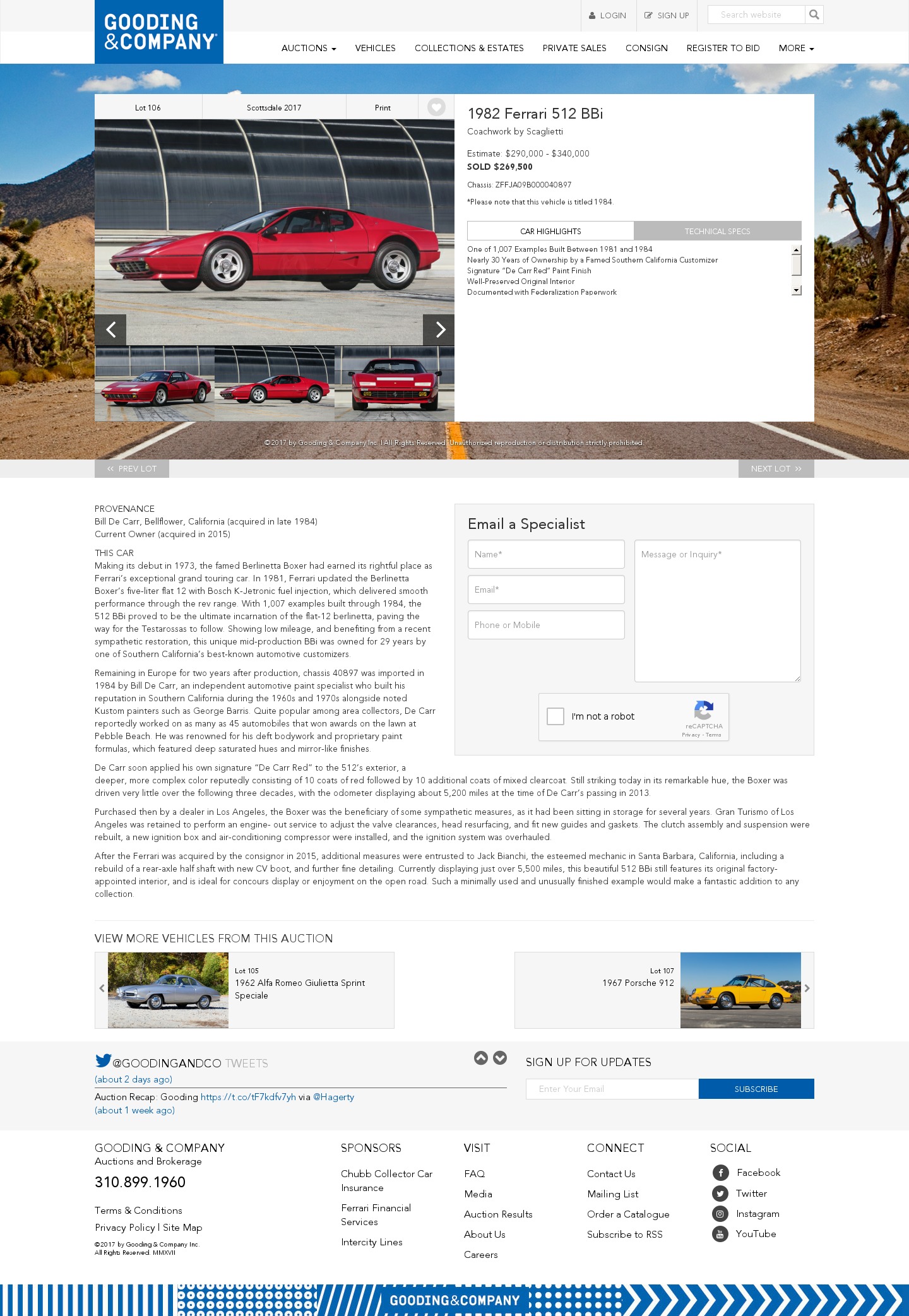The height and width of the screenshot is (1316, 909).
Task: Open the CONSIGN page
Action: 646,48
